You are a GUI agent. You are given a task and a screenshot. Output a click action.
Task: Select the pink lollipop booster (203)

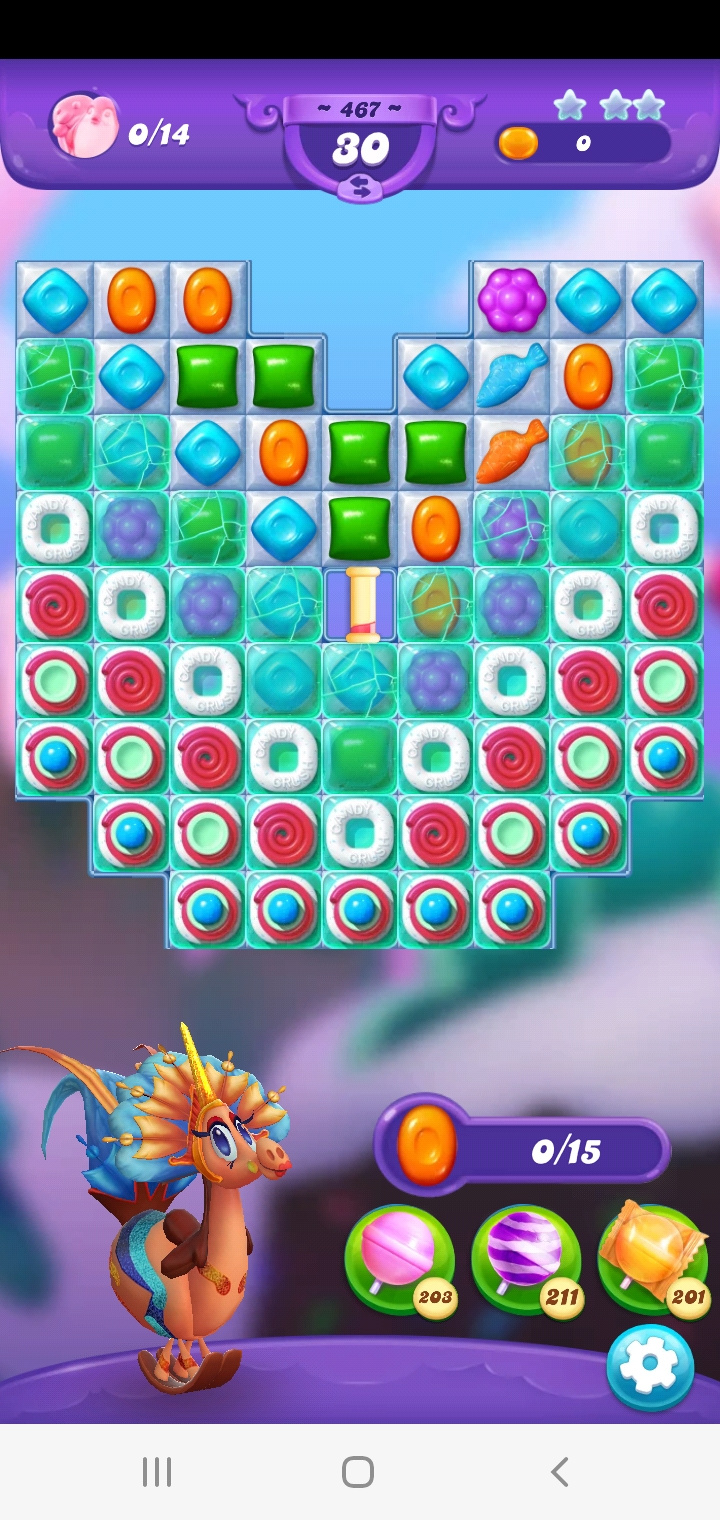click(400, 1260)
